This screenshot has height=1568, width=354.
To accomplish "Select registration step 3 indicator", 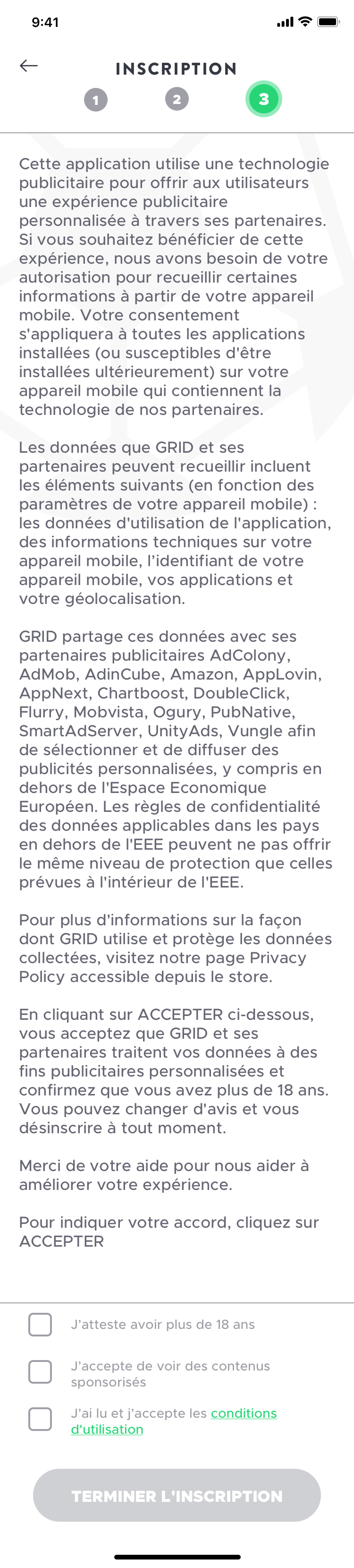I will coord(263,99).
